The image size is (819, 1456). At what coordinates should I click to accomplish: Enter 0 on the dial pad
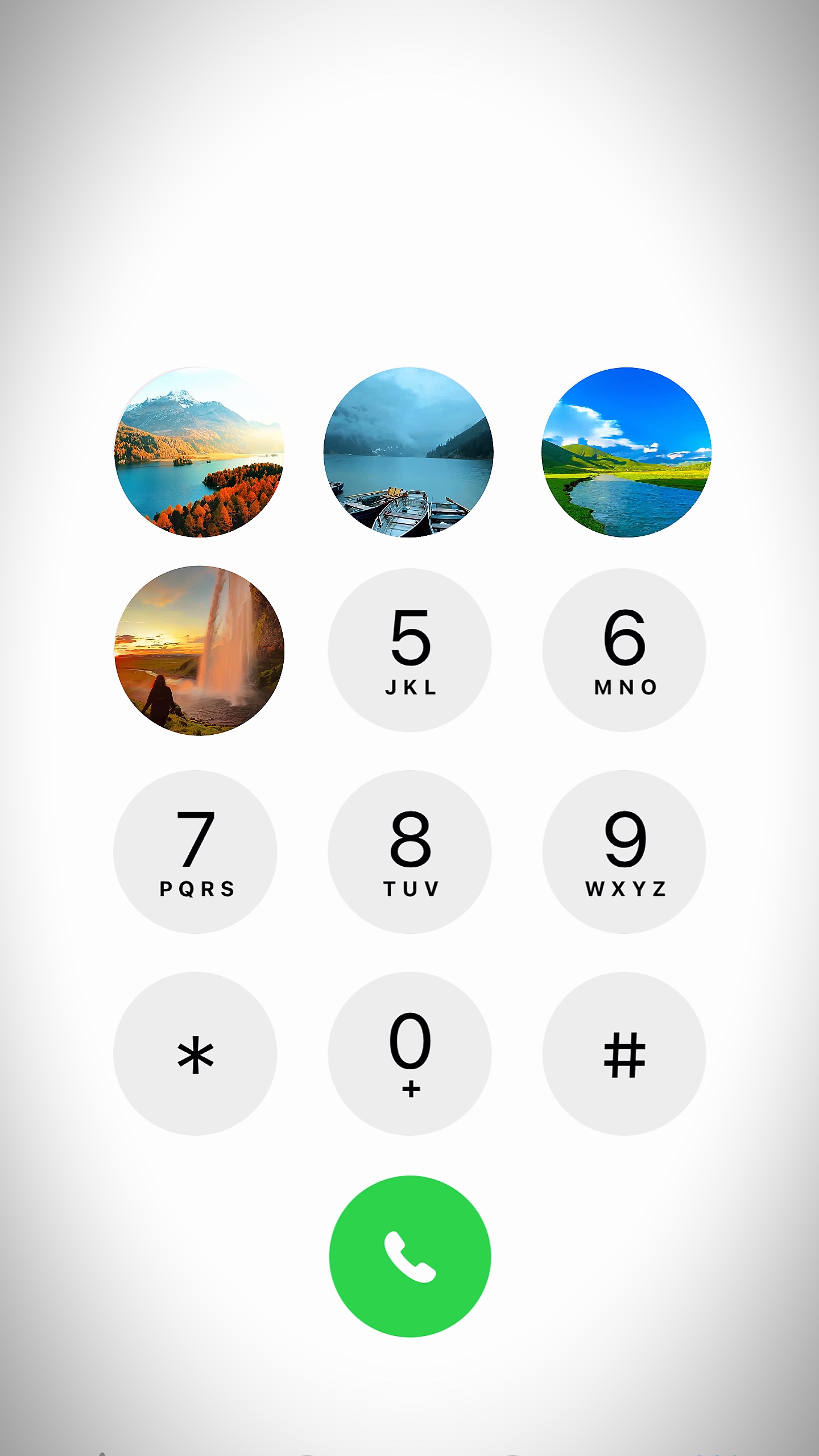point(409,1053)
